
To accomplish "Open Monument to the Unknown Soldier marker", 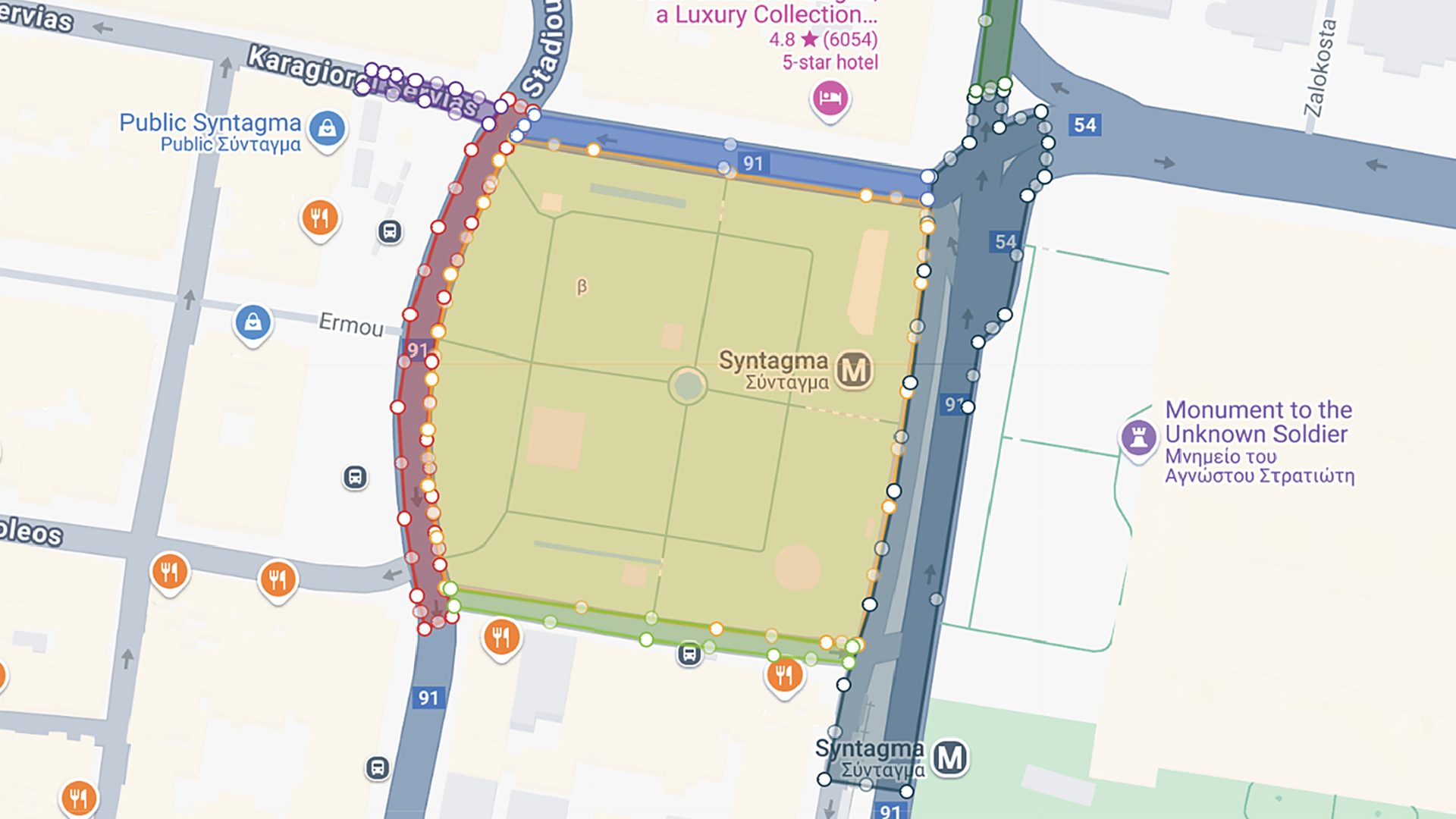I will (x=1137, y=438).
